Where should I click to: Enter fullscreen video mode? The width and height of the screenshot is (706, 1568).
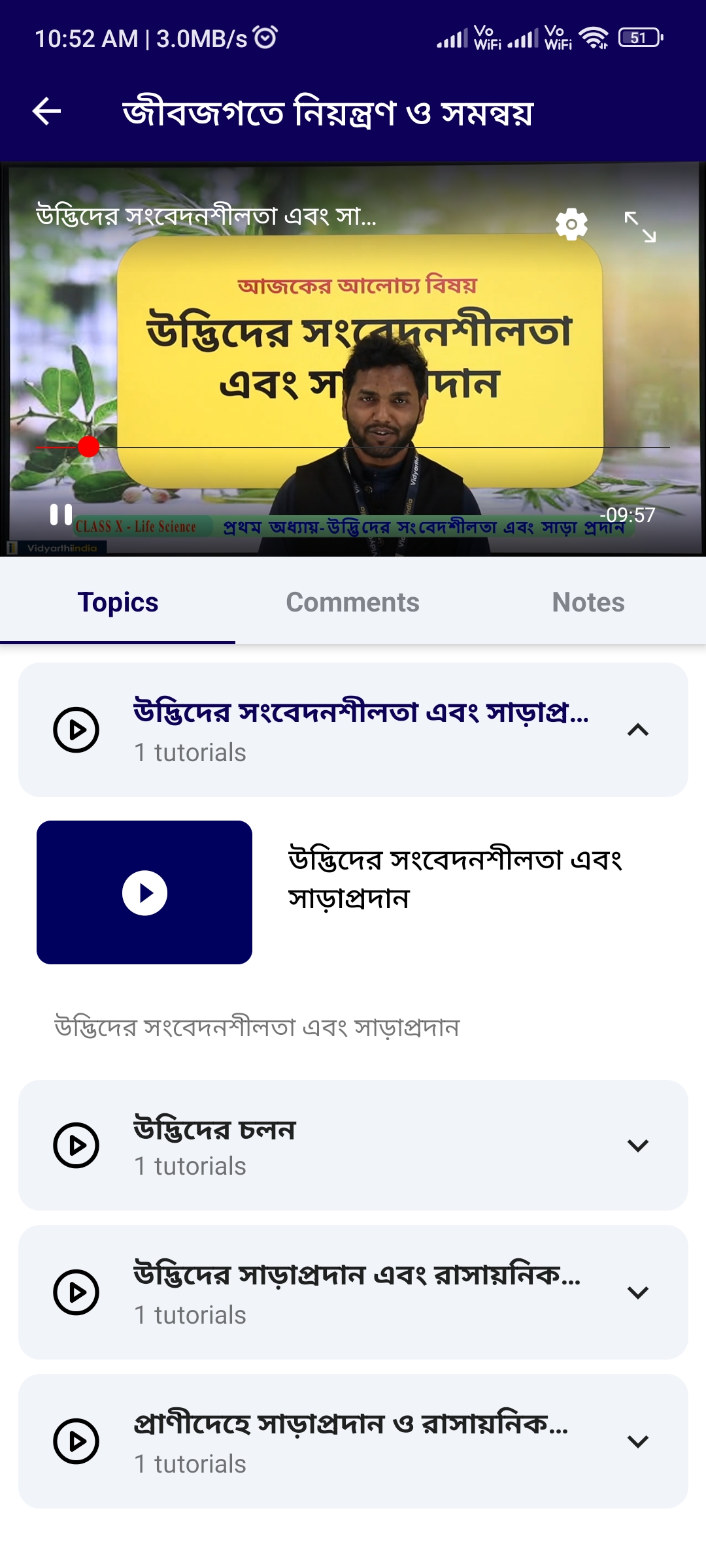639,227
